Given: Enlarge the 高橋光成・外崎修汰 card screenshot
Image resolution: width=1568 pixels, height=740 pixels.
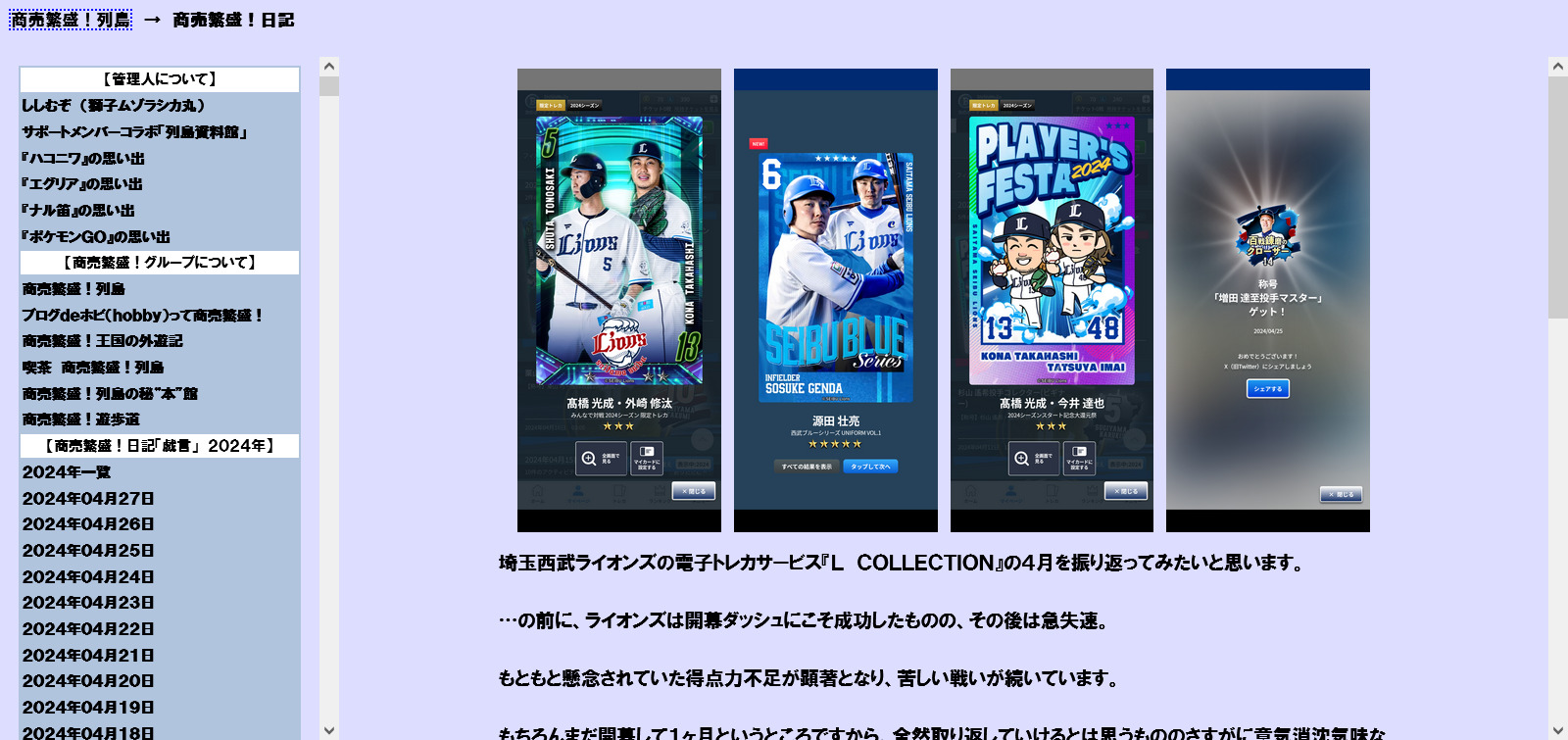Looking at the screenshot, I should click(x=619, y=300).
